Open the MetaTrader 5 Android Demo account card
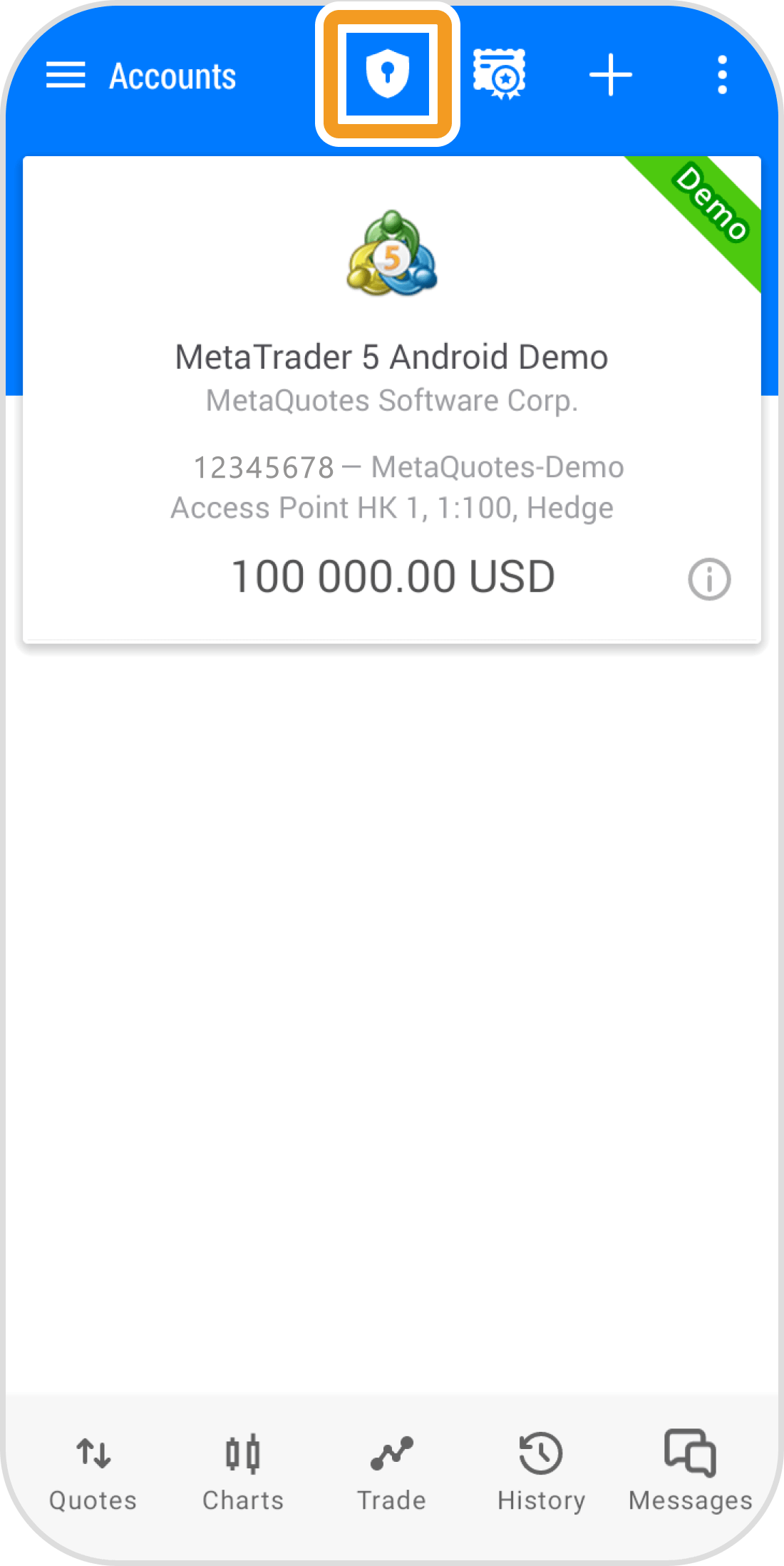Image resolution: width=784 pixels, height=1566 pixels. point(392,399)
